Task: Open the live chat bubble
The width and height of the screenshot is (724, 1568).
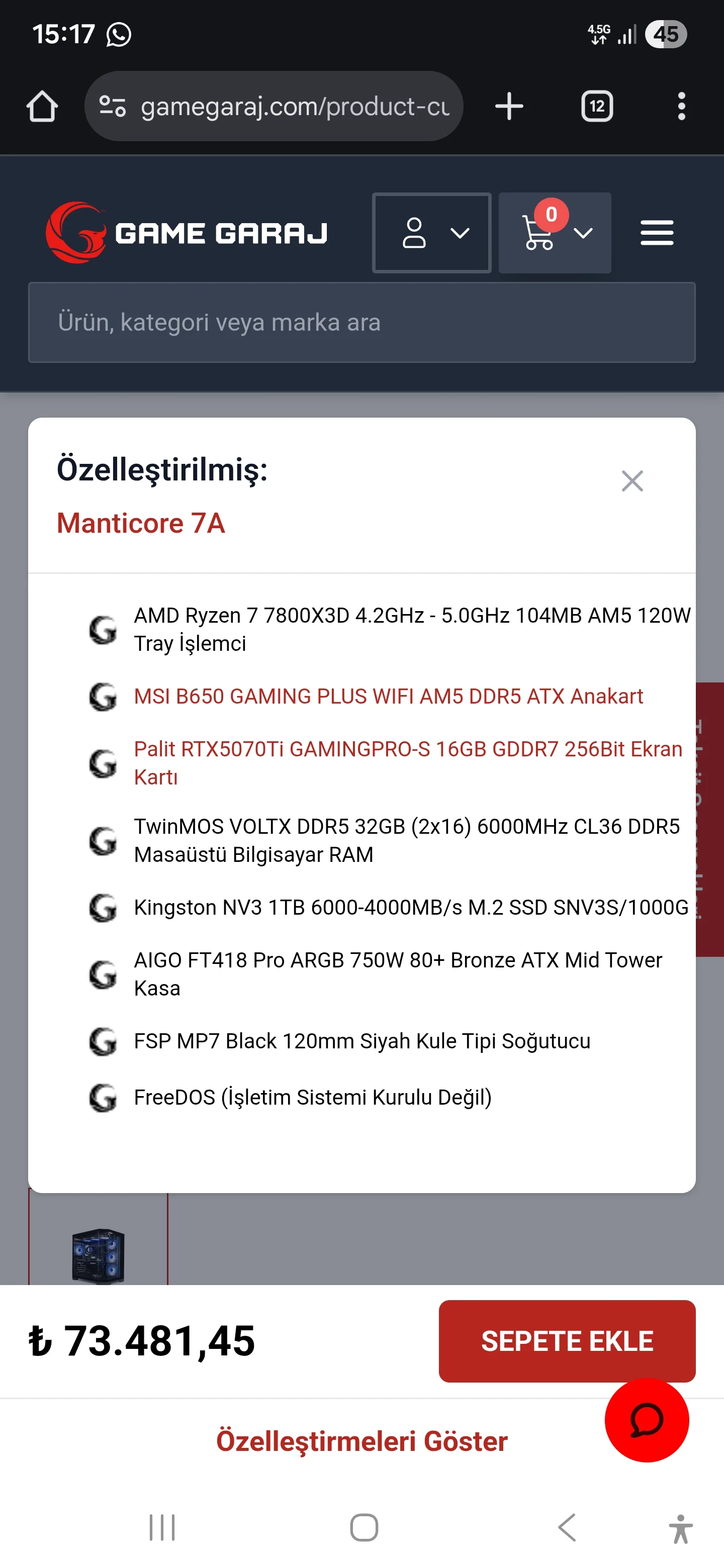Action: (x=646, y=1420)
